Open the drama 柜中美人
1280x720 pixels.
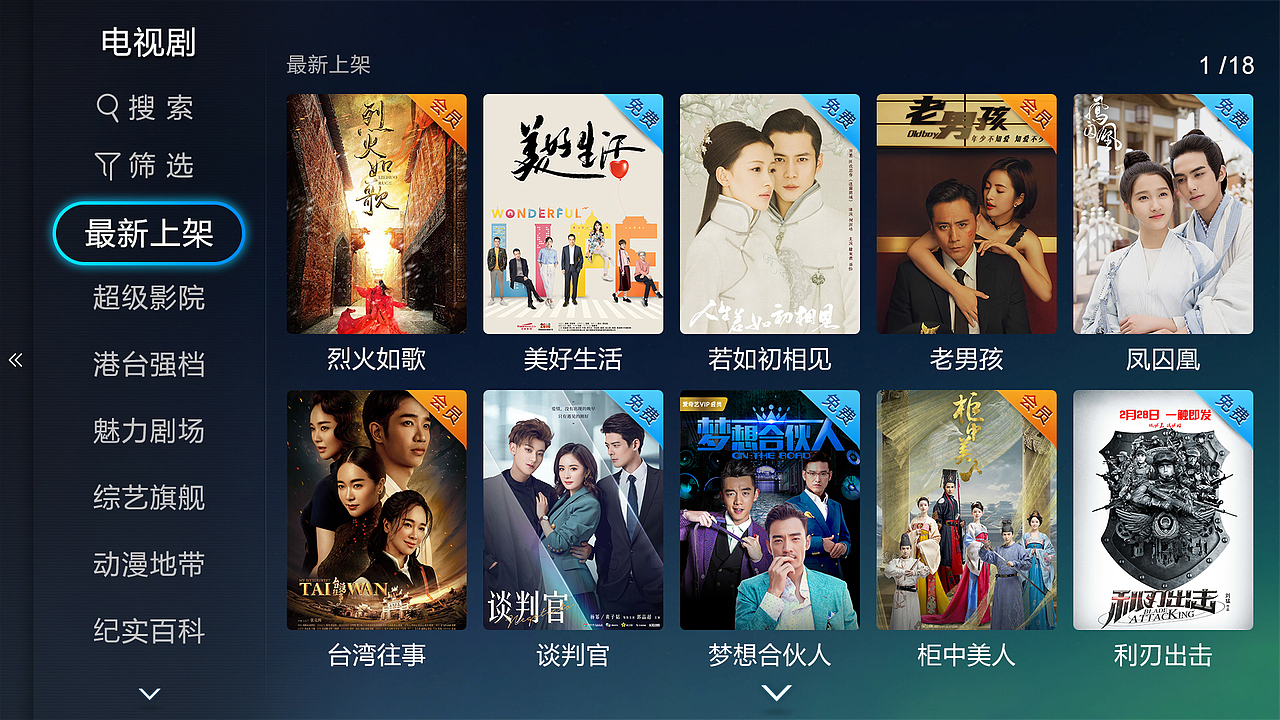(966, 510)
